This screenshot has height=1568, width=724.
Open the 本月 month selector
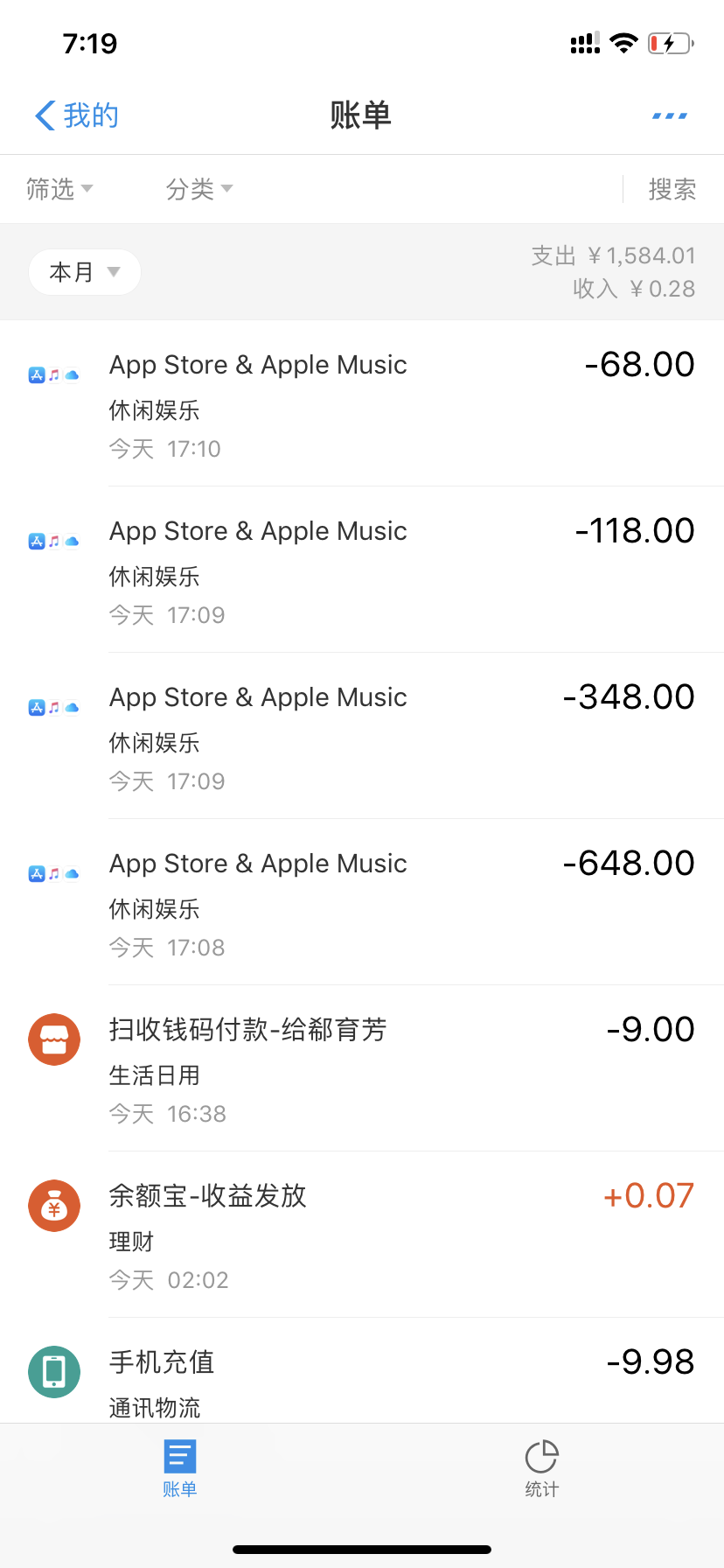point(85,272)
